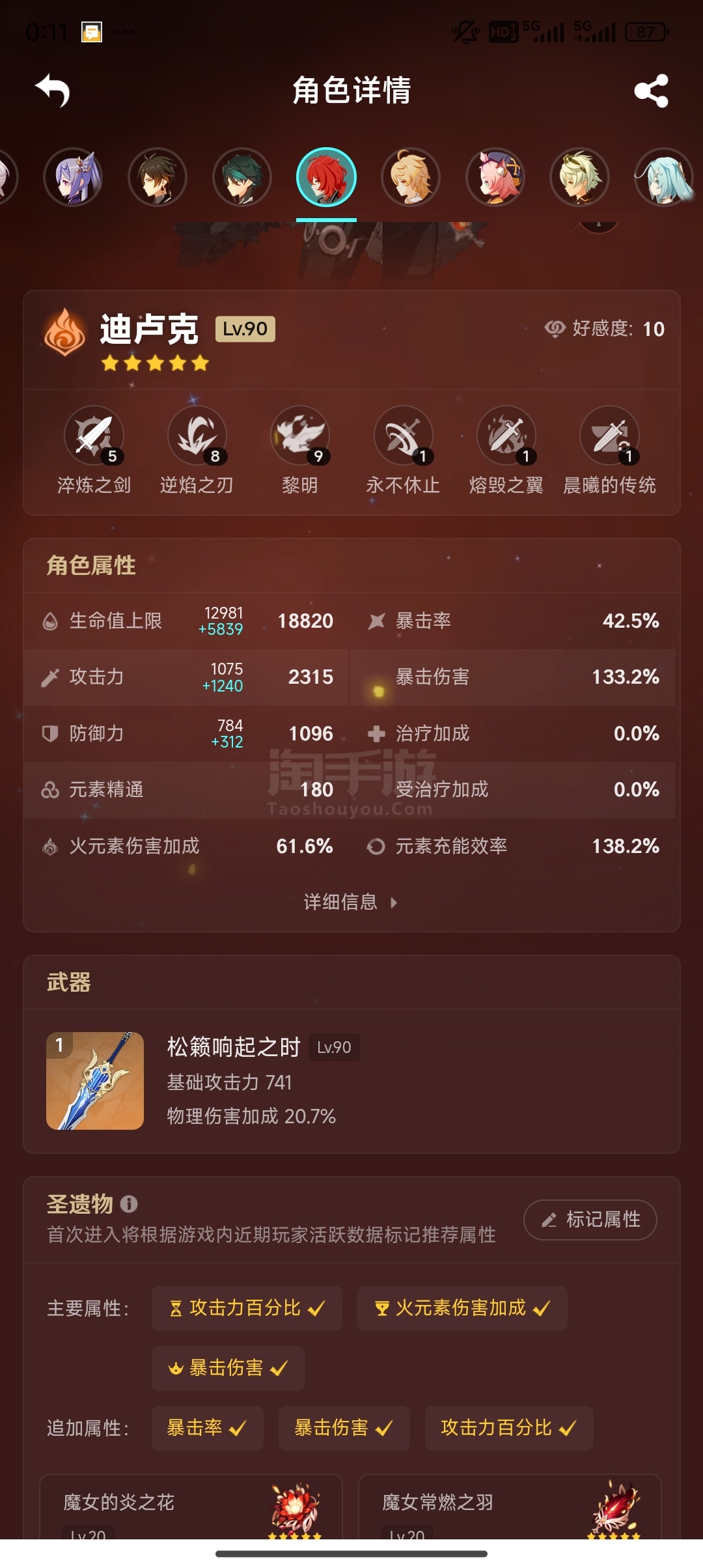The image size is (703, 1568).
Task: Go back using the top-left arrow
Action: coord(53,90)
